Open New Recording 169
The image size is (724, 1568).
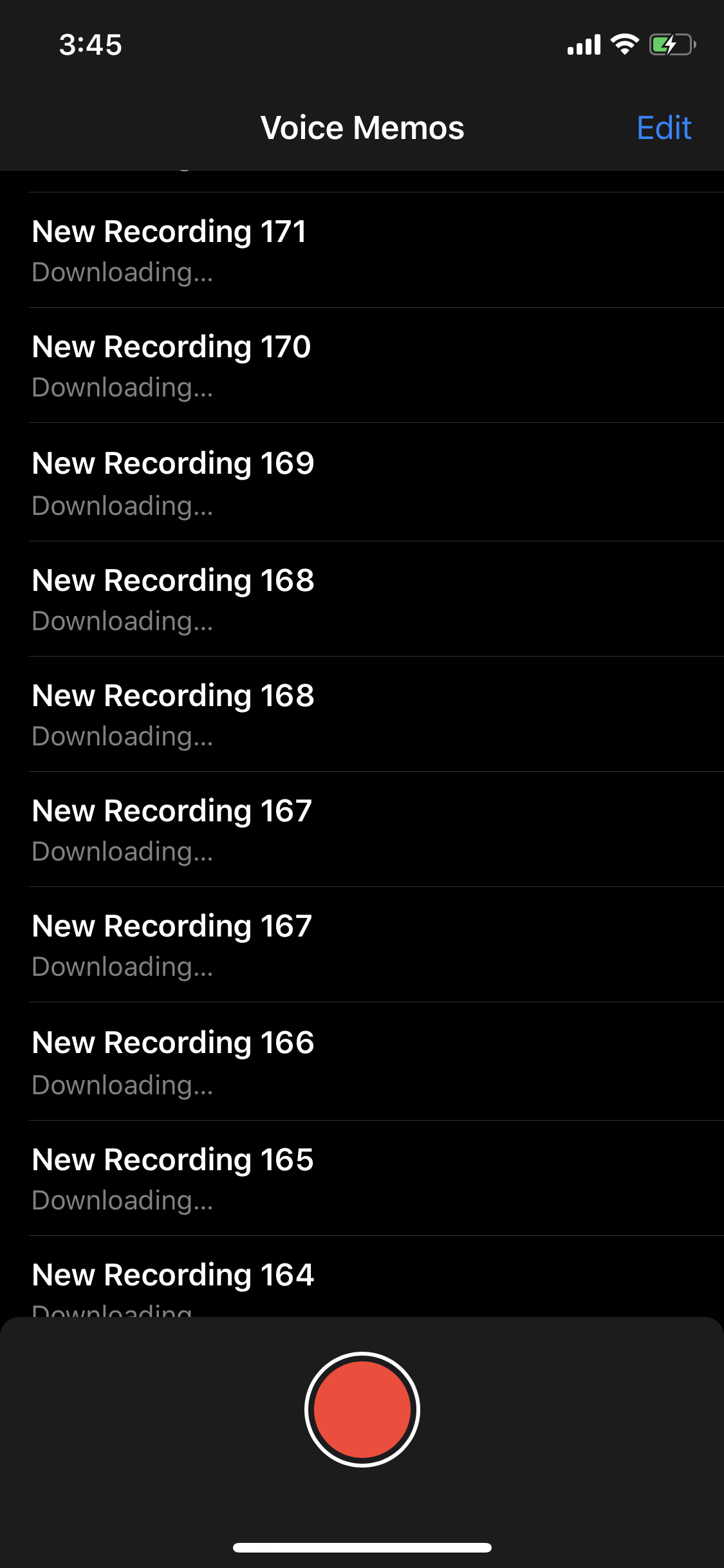[x=172, y=481]
